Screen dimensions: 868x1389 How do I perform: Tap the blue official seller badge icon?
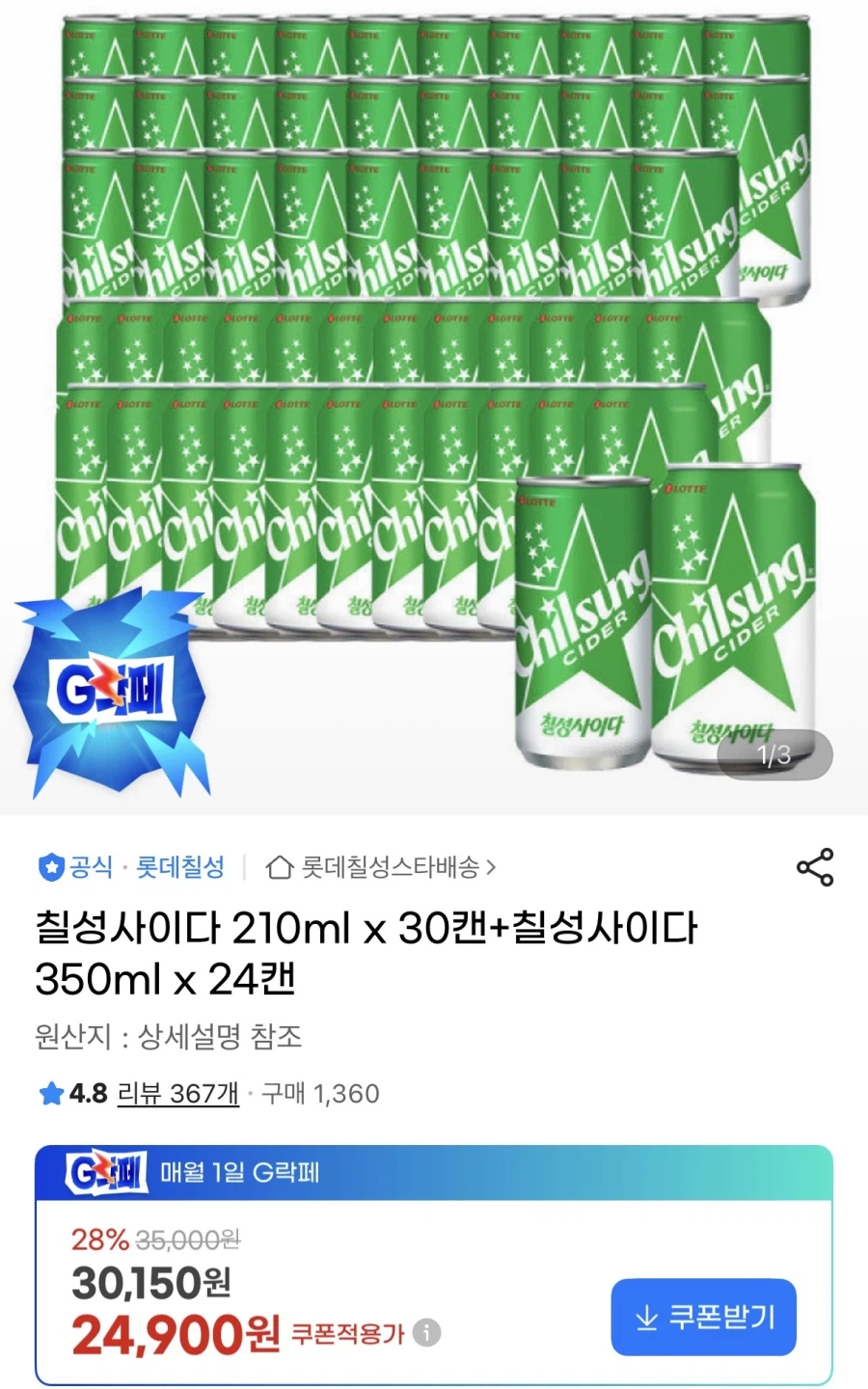(x=48, y=867)
